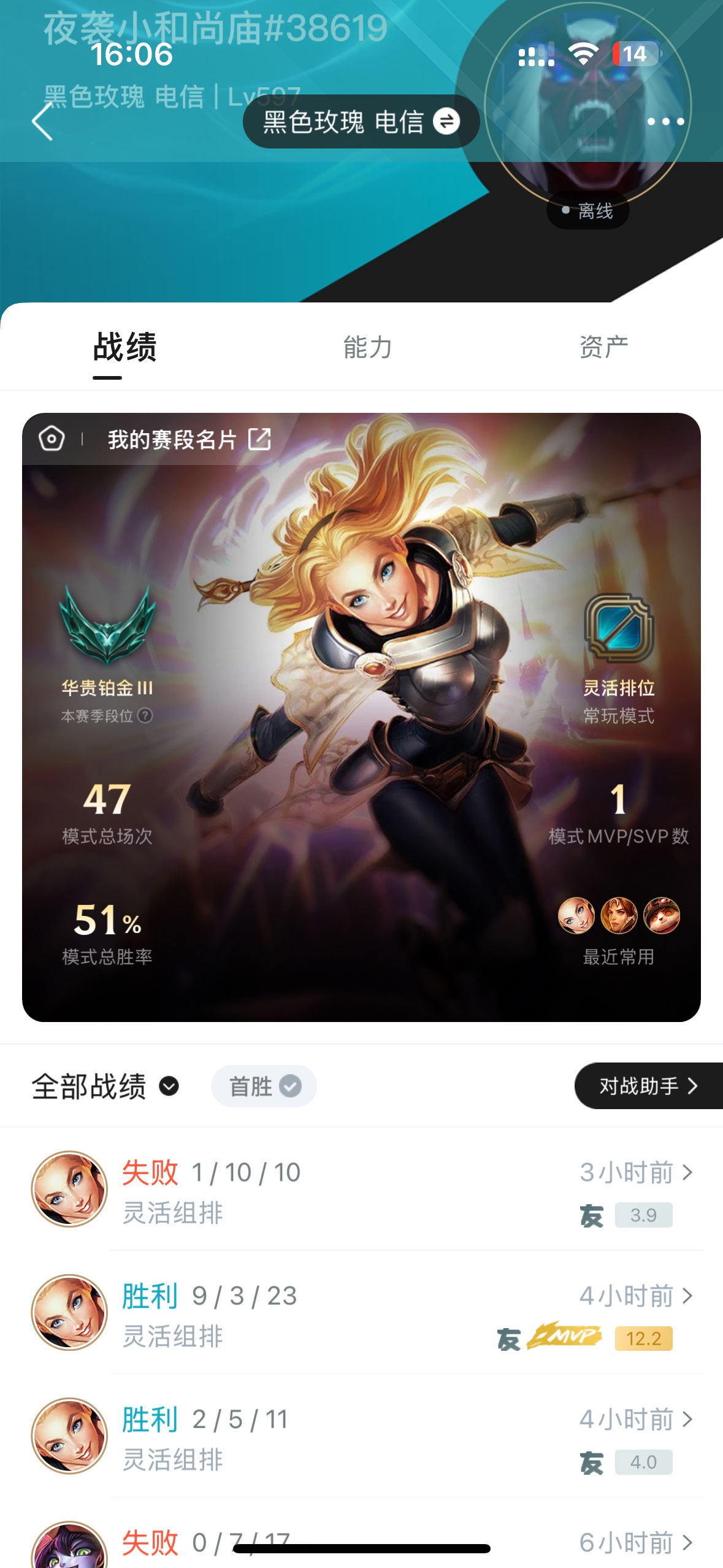Open the 失败 match from 6小时前
The width and height of the screenshot is (723, 1568).
[362, 1534]
